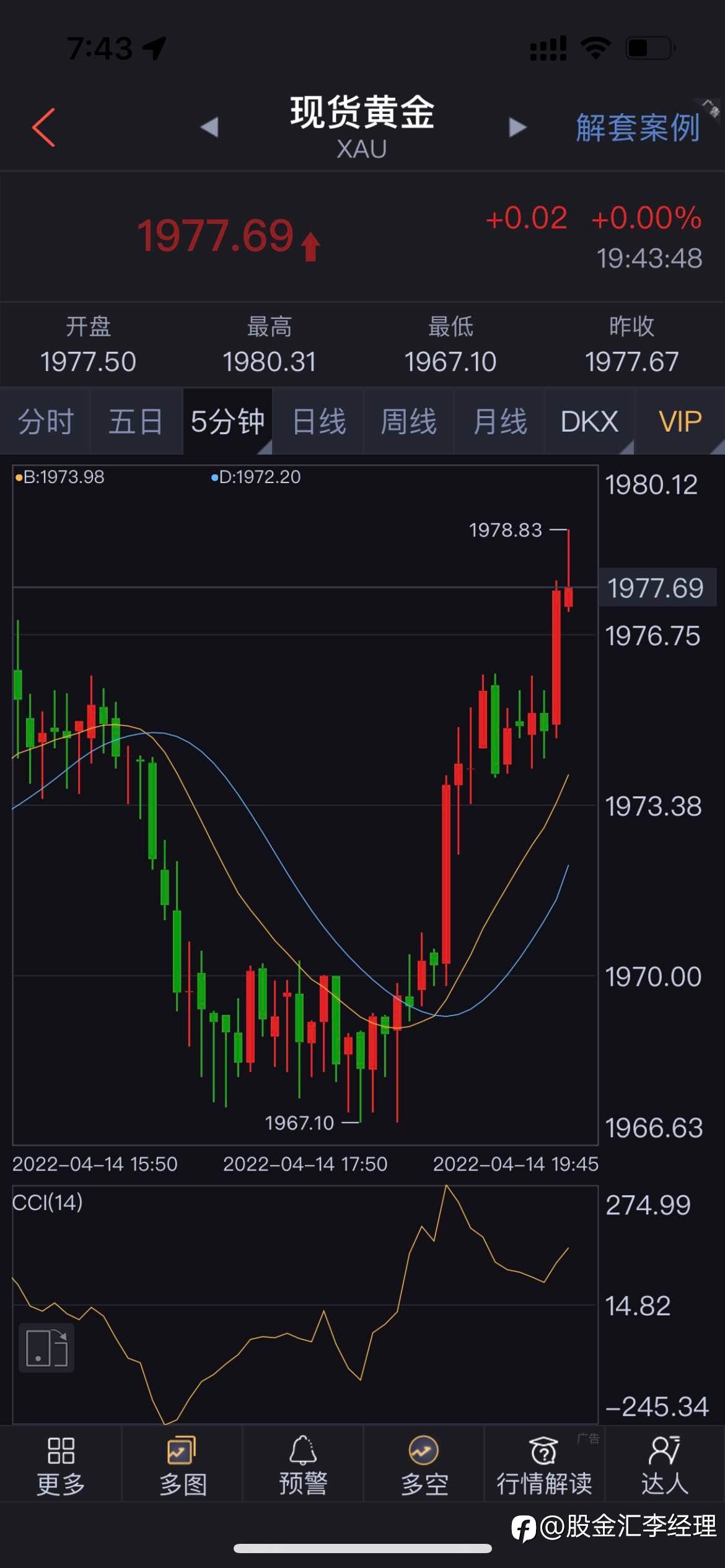Switch to the 日线 chart tab

(318, 422)
